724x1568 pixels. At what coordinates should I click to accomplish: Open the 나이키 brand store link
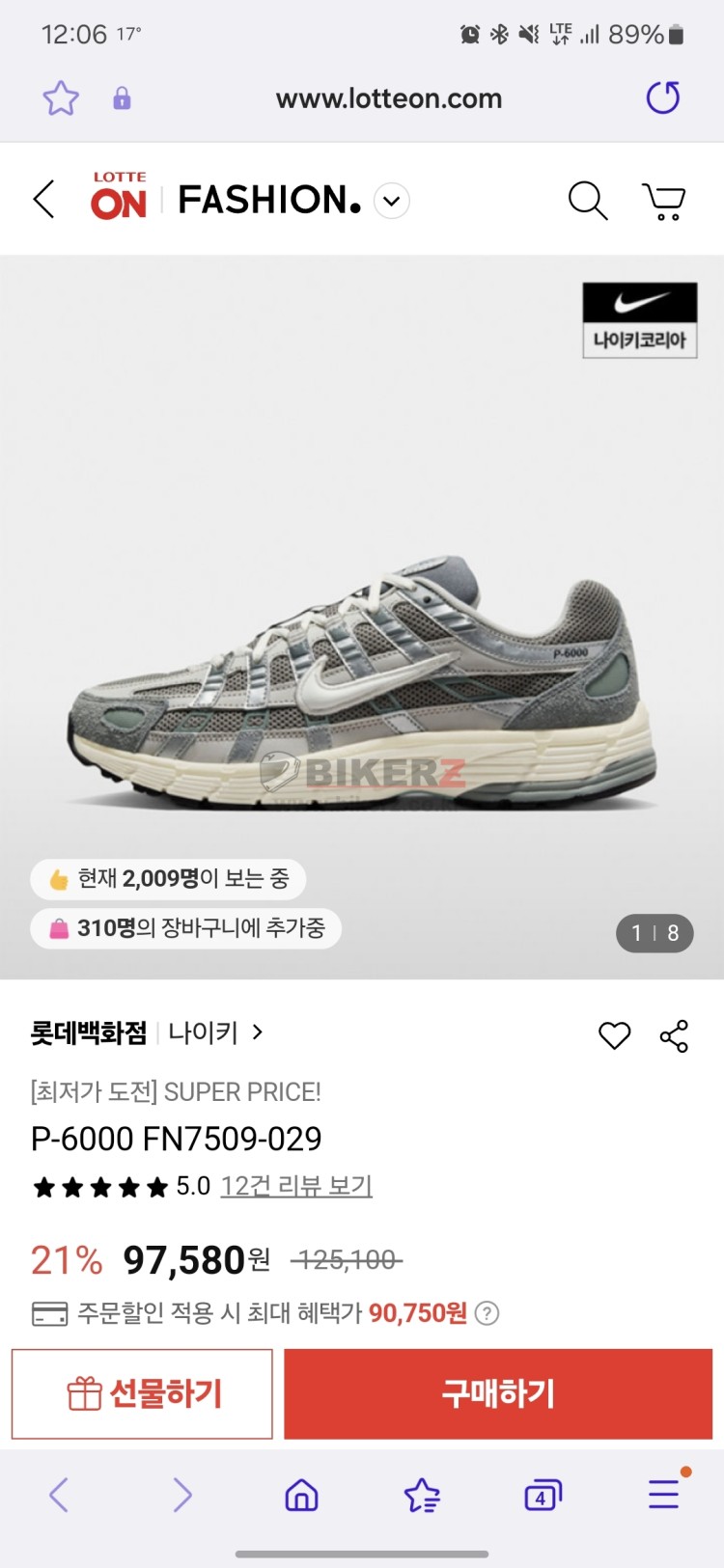tap(214, 1032)
